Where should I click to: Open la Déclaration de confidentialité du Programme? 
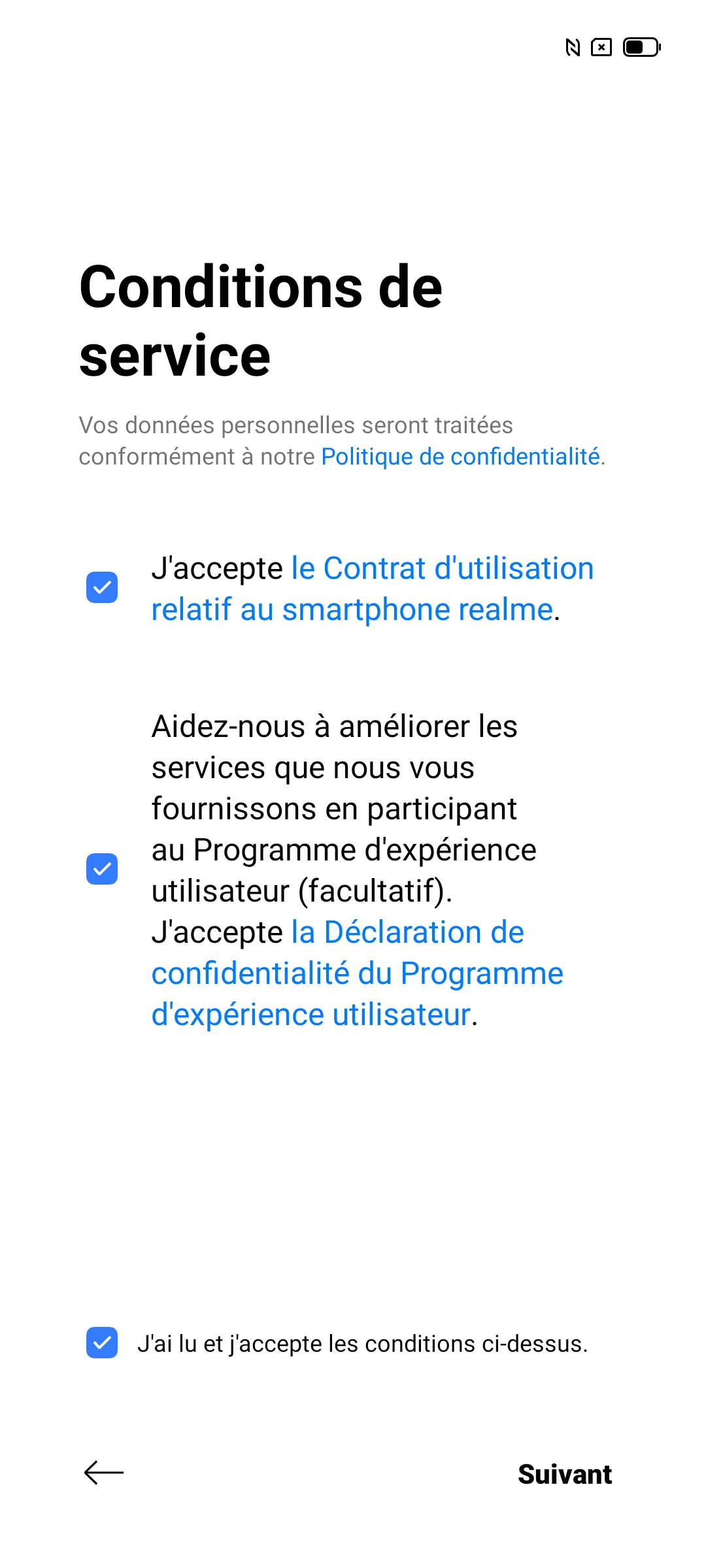point(357,973)
